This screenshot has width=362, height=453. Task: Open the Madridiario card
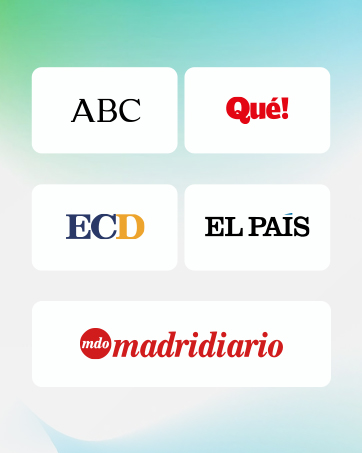[x=181, y=344]
